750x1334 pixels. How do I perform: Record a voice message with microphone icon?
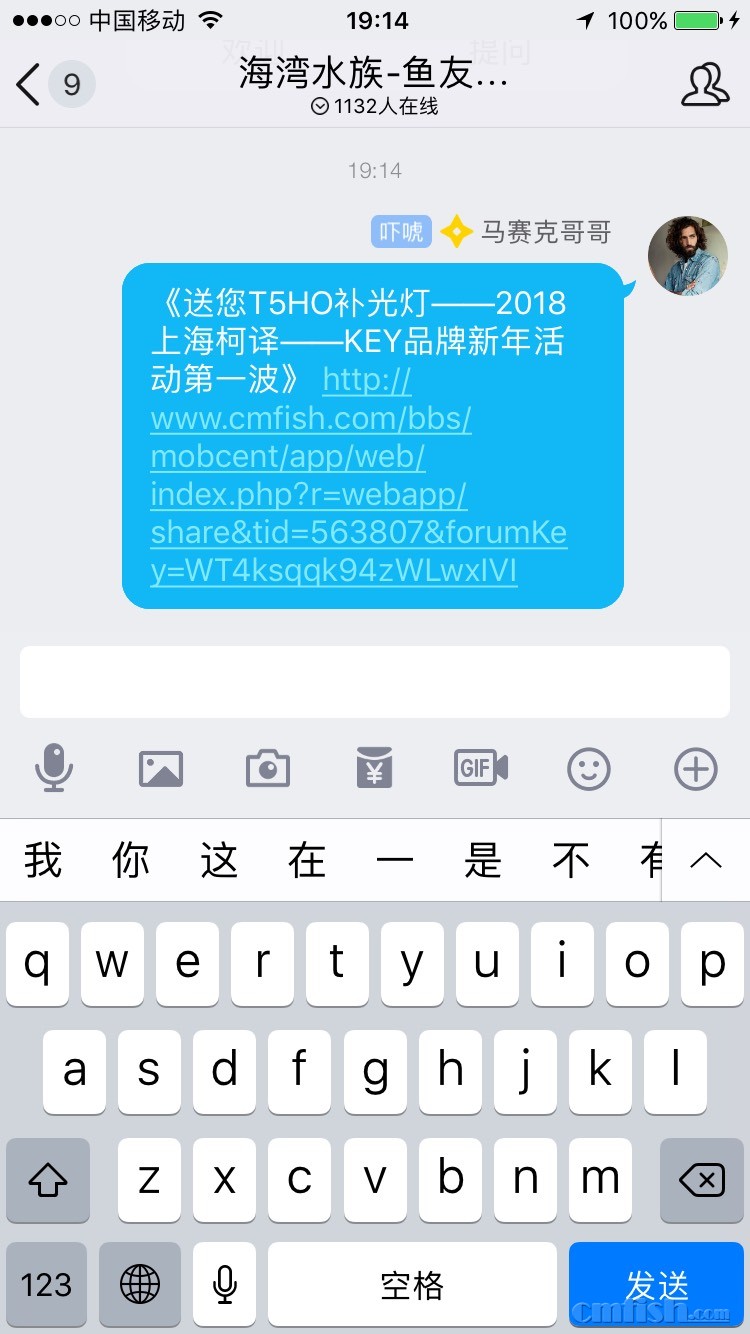click(54, 769)
